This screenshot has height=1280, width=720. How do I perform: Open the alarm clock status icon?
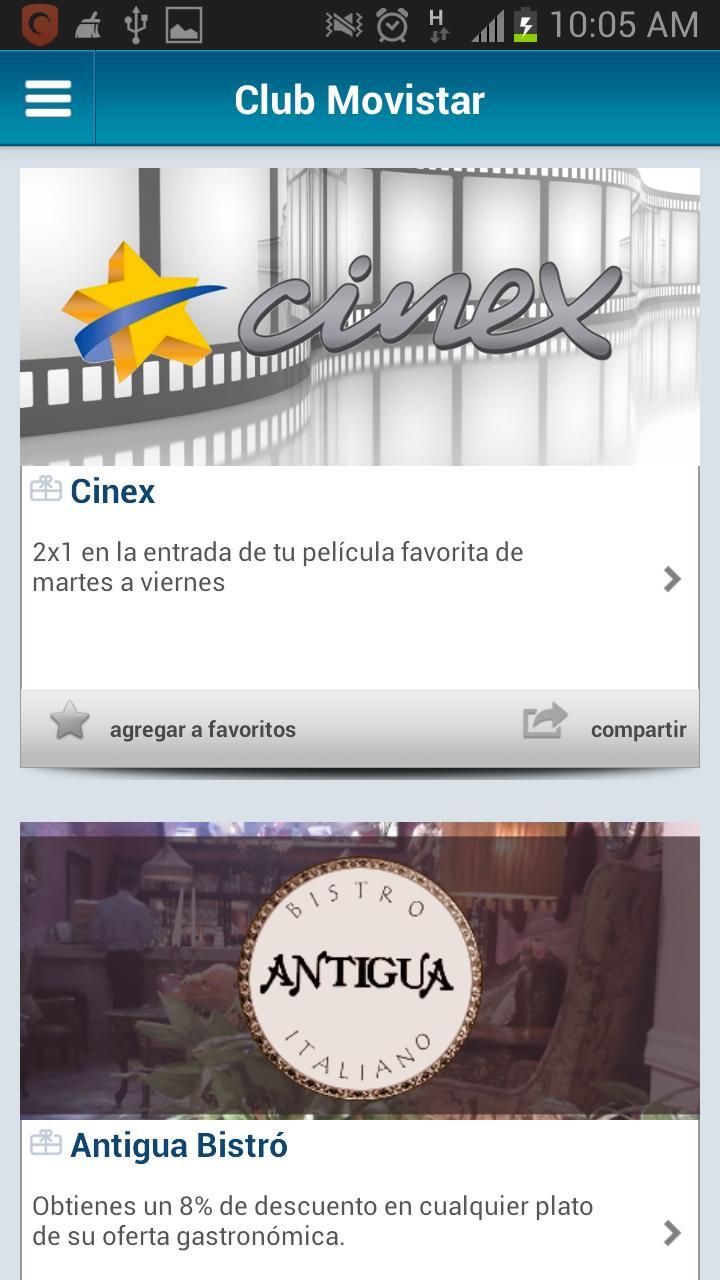coord(392,22)
